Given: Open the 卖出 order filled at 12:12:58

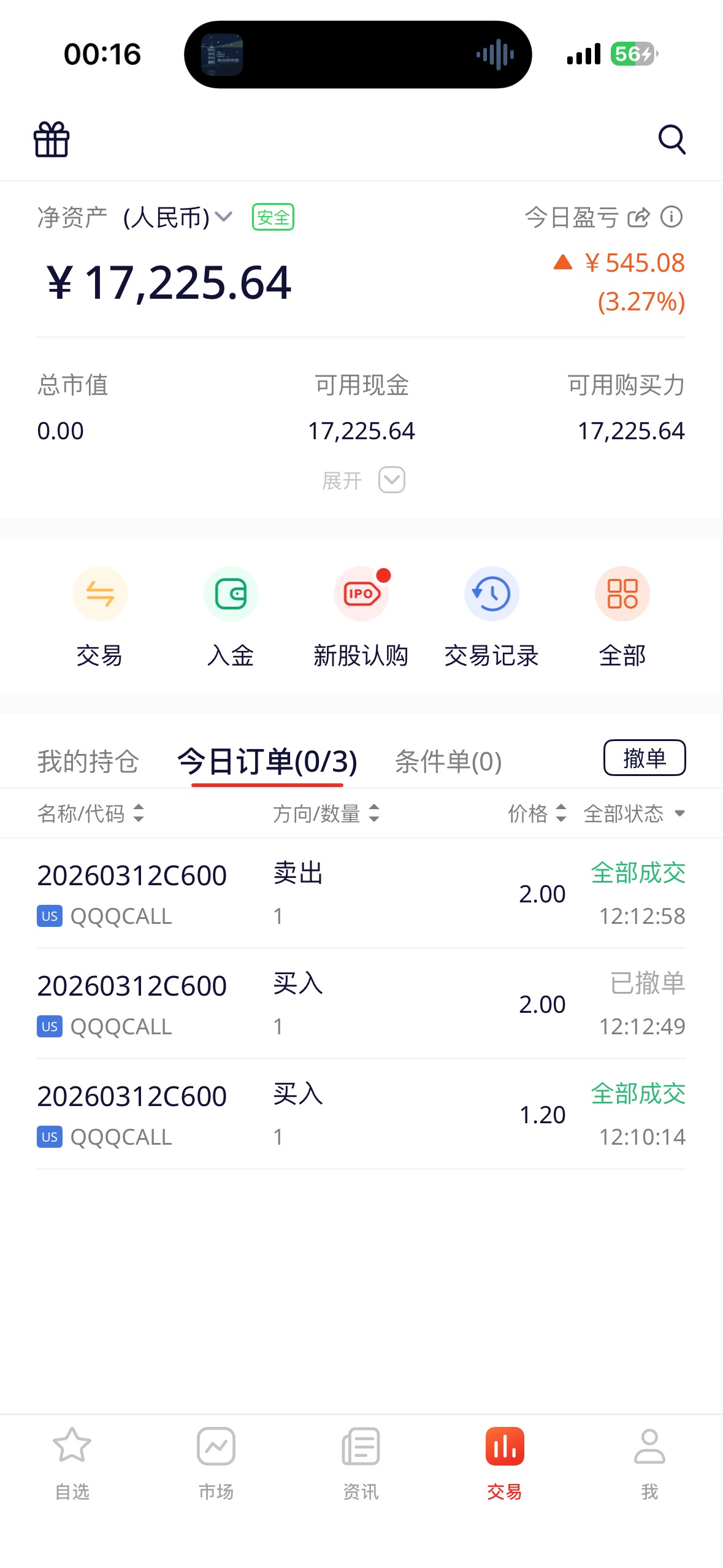Looking at the screenshot, I should (x=361, y=894).
